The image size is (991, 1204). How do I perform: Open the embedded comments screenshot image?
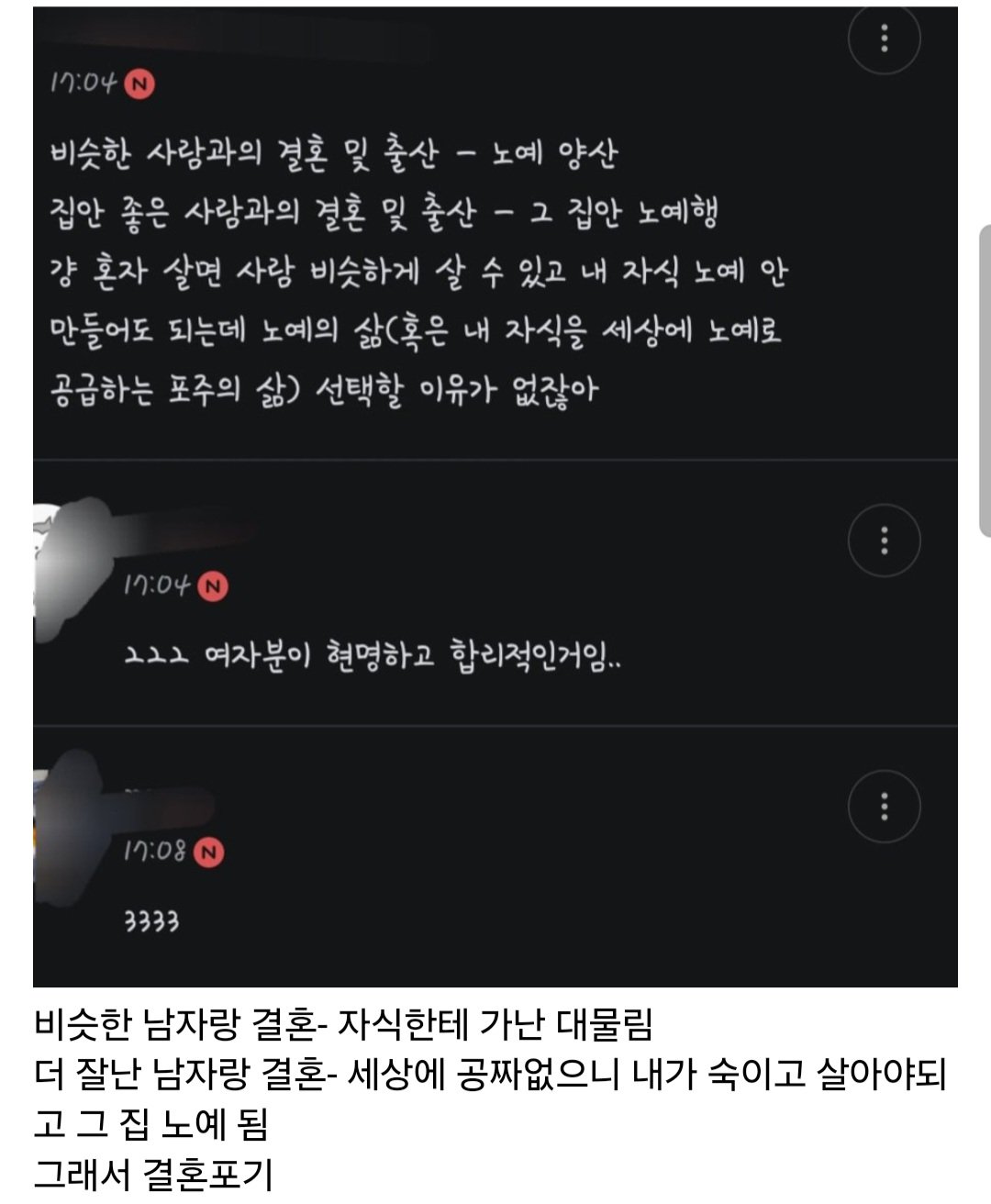point(495,496)
